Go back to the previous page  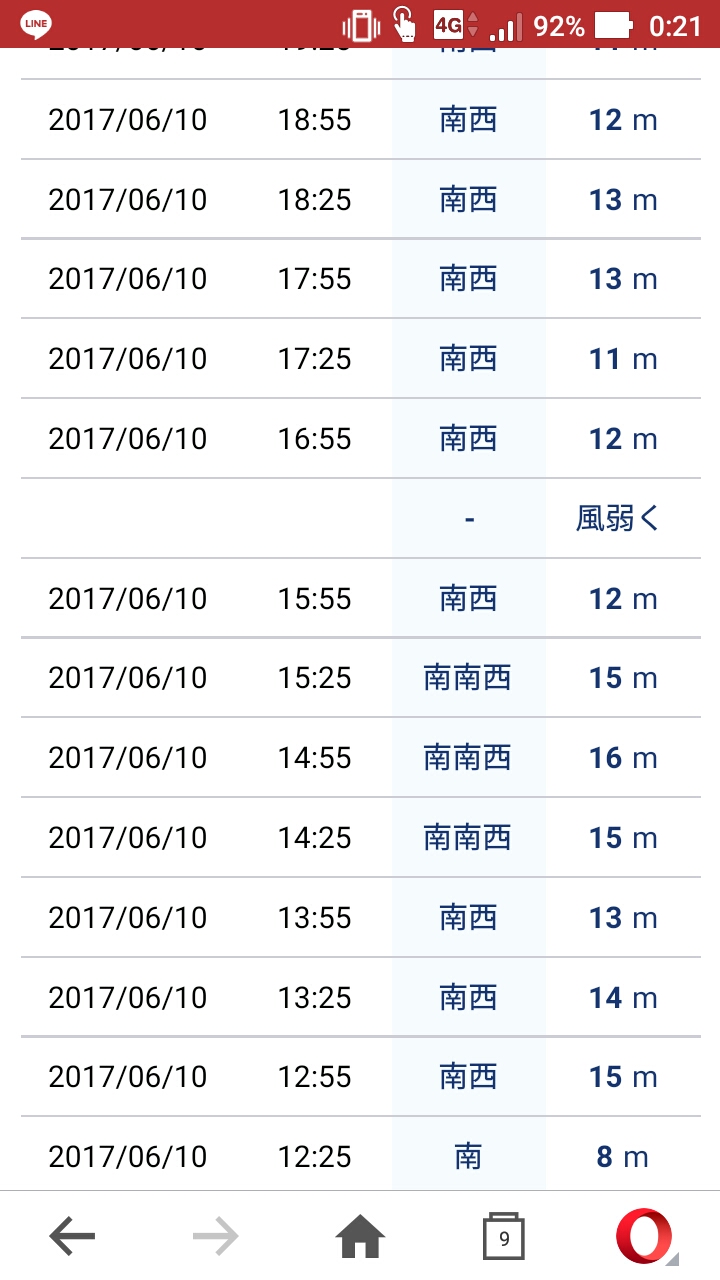click(x=72, y=1237)
